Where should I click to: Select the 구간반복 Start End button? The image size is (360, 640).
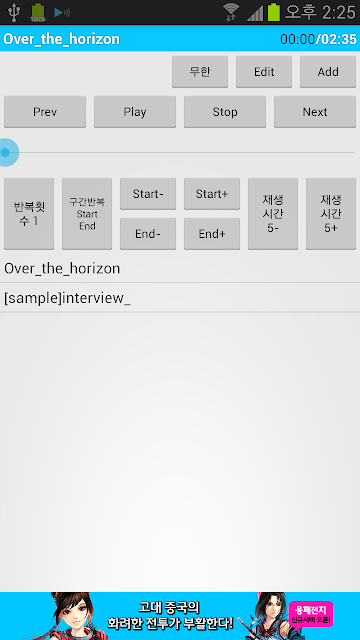pos(87,213)
